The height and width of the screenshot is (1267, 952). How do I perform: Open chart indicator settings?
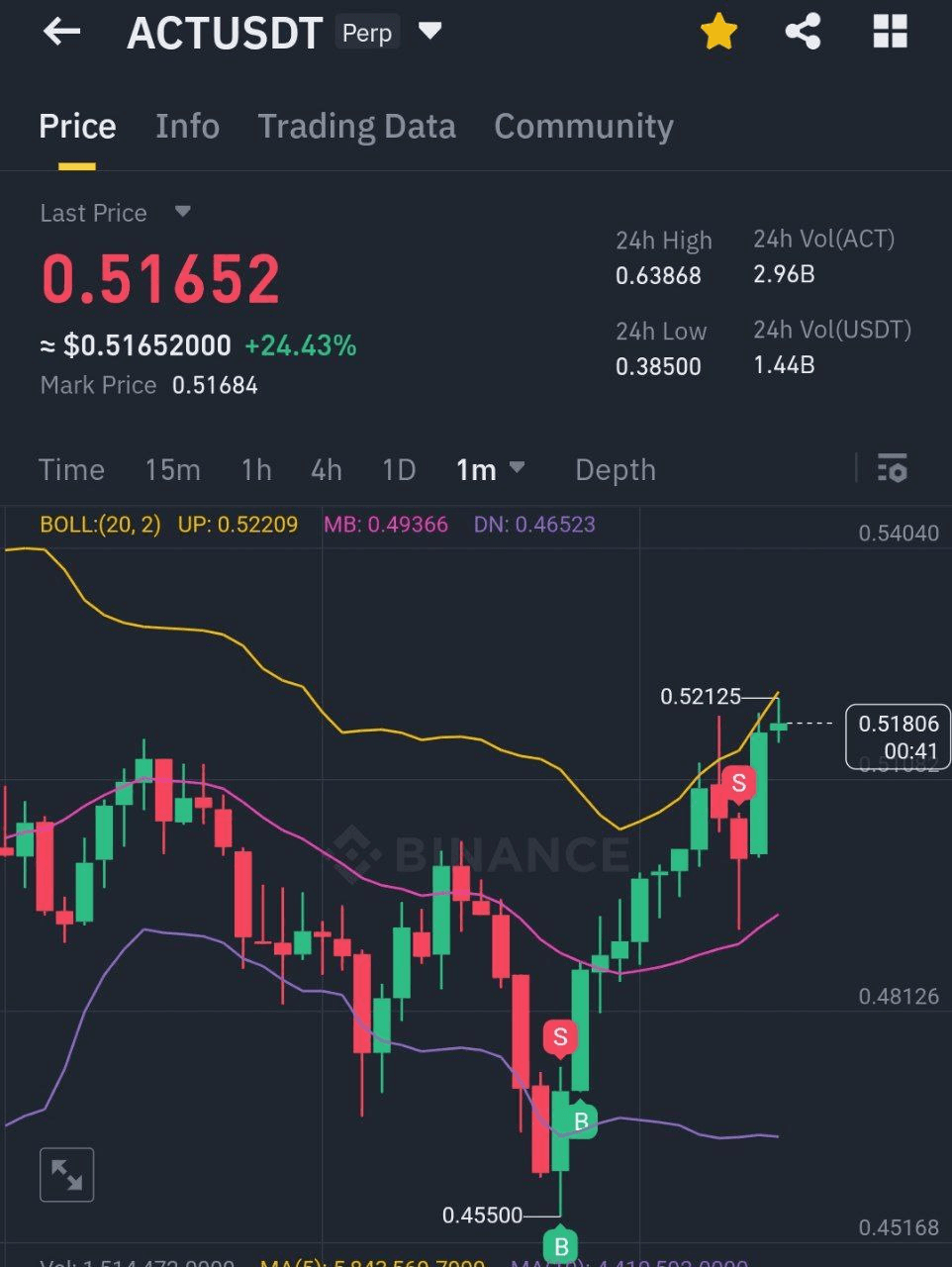coord(892,468)
